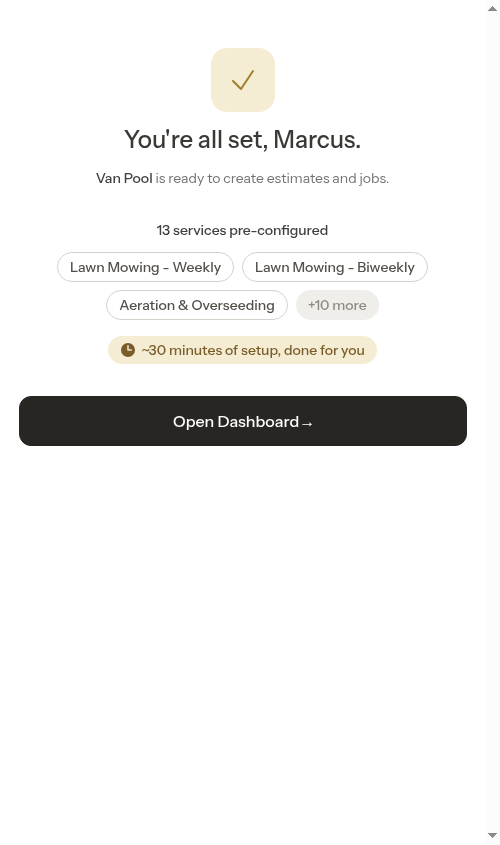This screenshot has height=845, width=500.
Task: Click the scrollbar down arrow
Action: (492, 836)
